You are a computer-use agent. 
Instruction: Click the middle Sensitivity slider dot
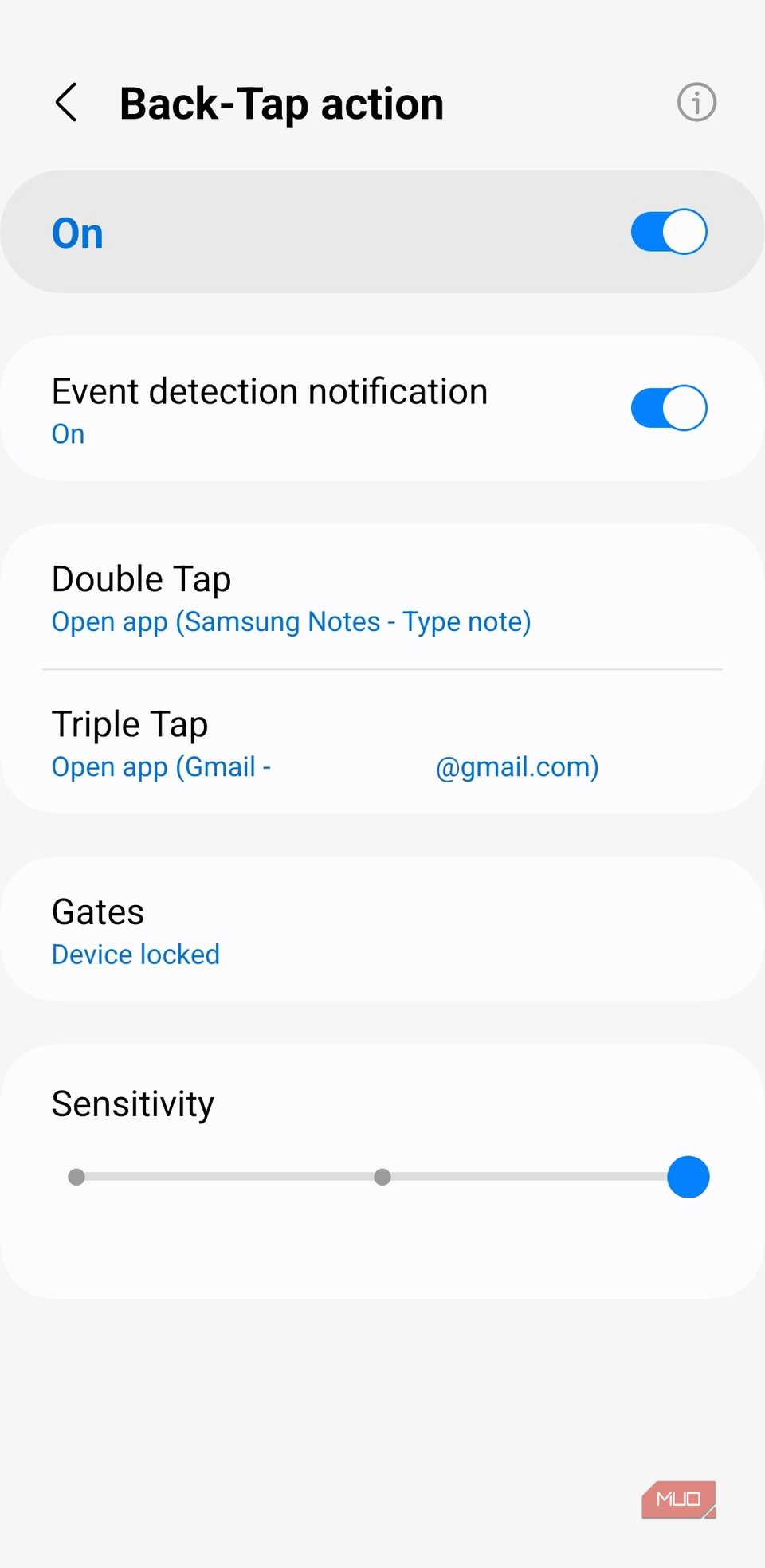point(382,1177)
